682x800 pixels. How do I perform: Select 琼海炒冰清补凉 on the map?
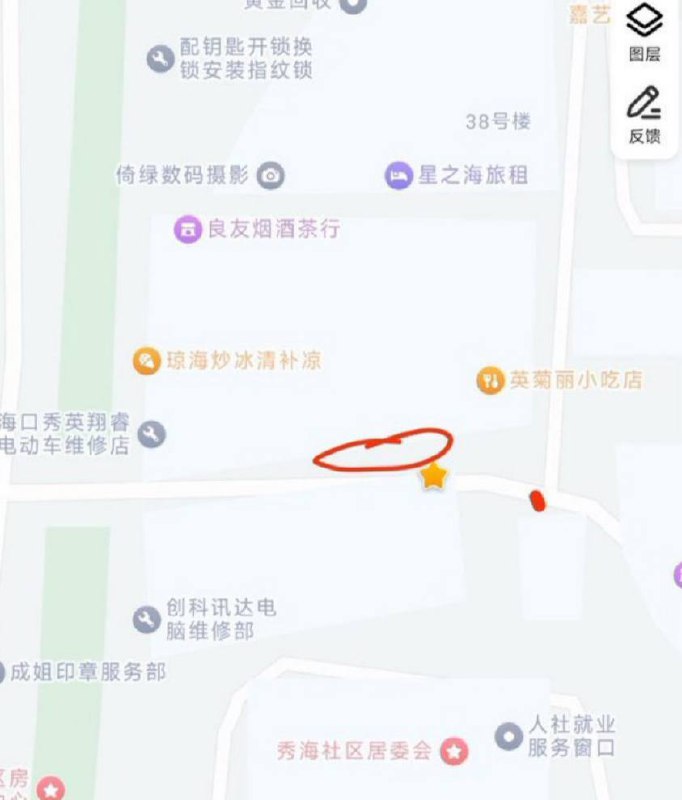click(x=148, y=360)
